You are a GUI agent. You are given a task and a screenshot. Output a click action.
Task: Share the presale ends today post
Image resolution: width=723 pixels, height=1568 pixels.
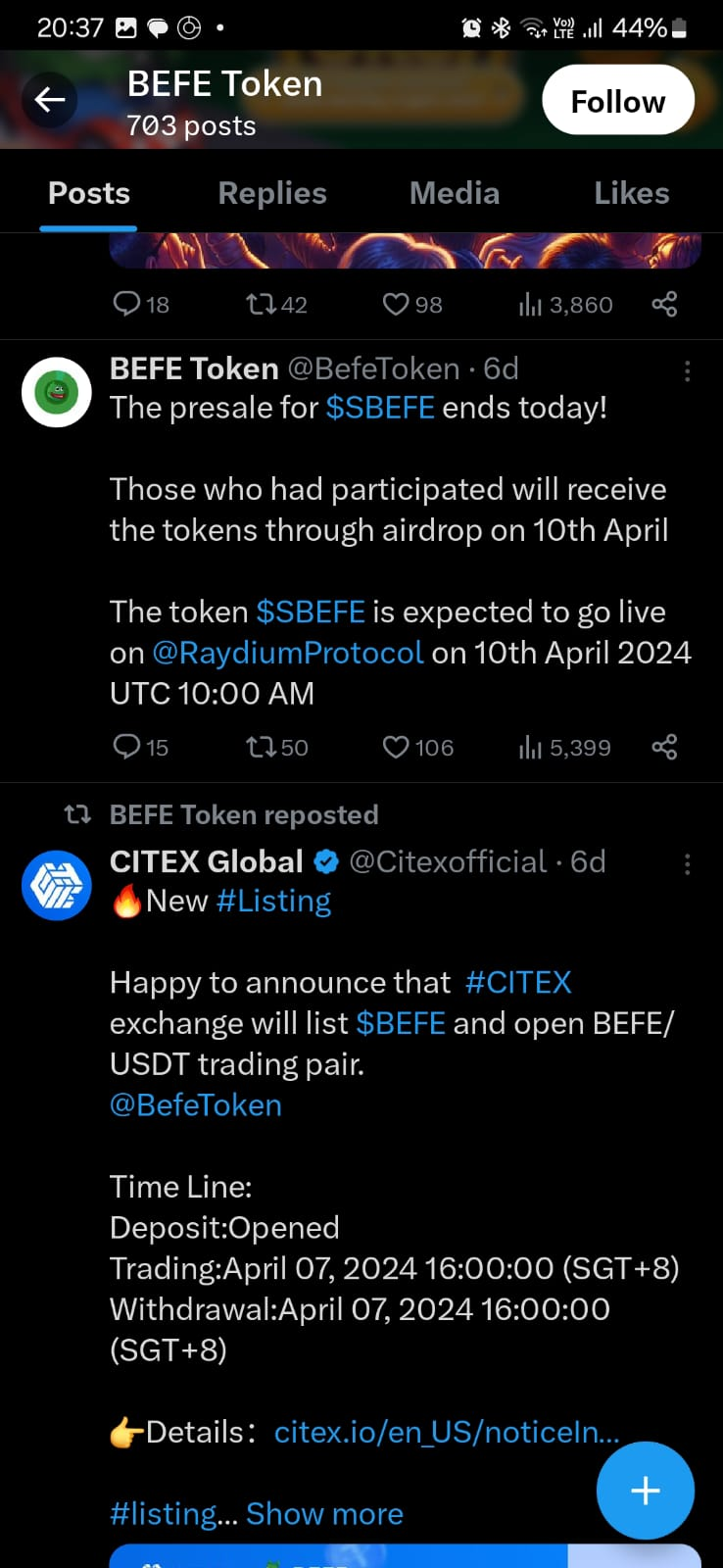[664, 748]
